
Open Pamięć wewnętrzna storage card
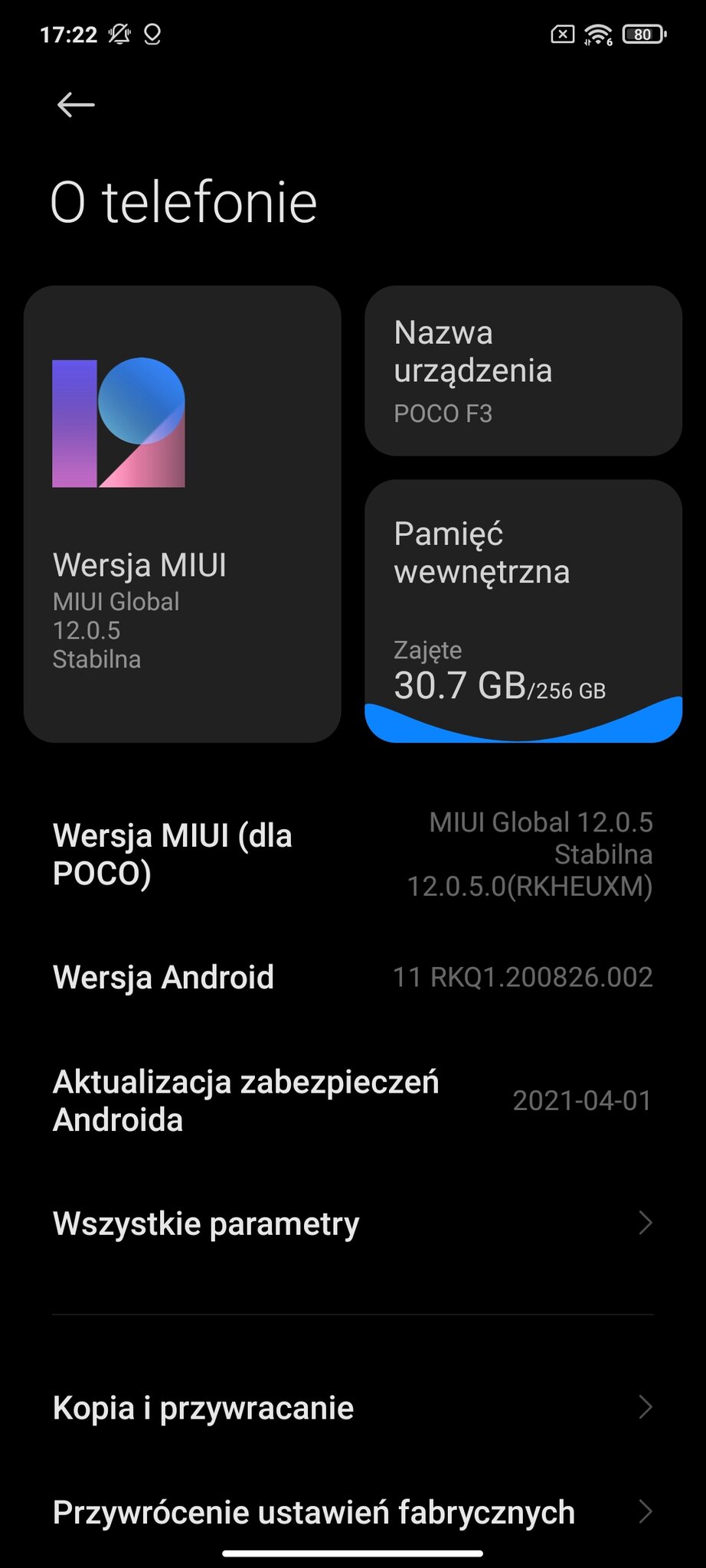523,610
